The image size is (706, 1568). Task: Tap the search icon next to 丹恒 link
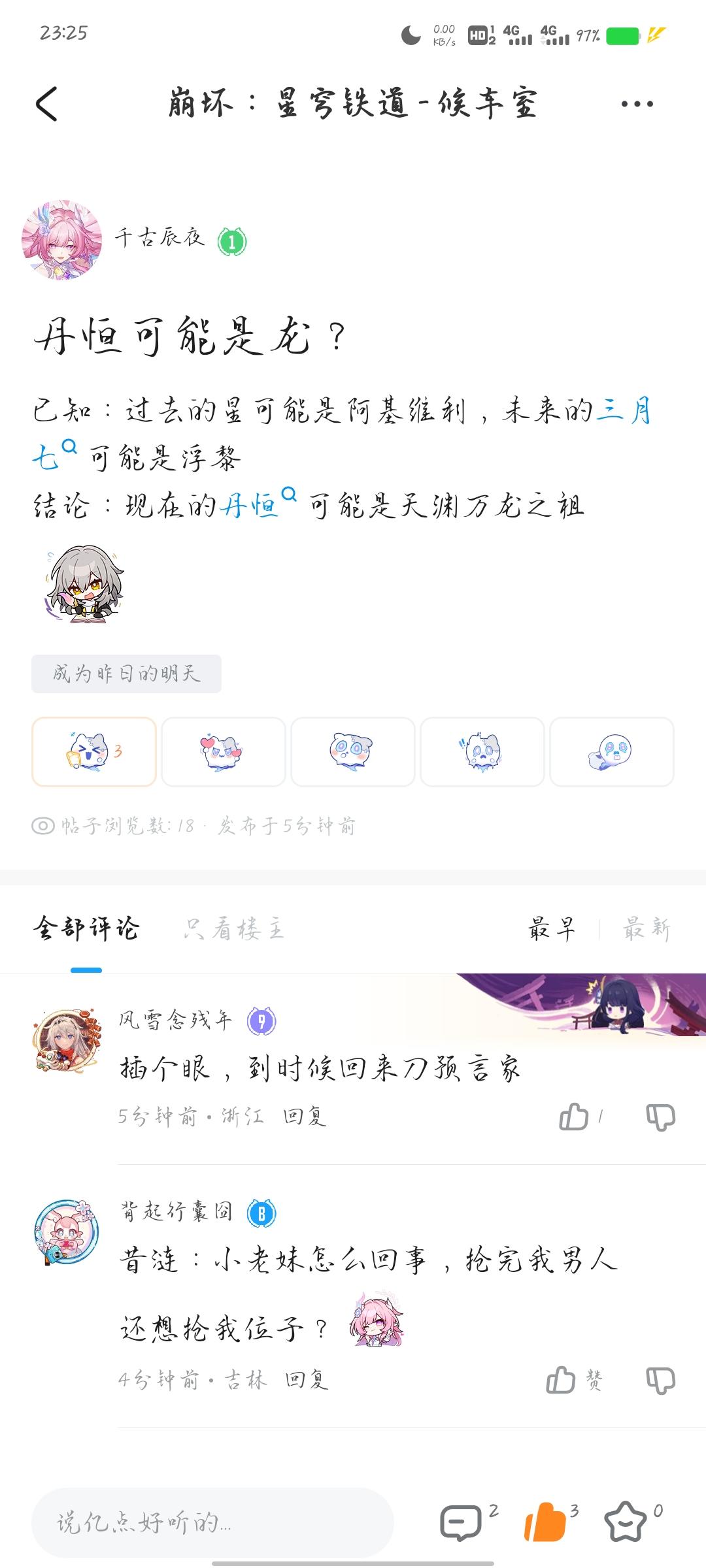pos(289,493)
